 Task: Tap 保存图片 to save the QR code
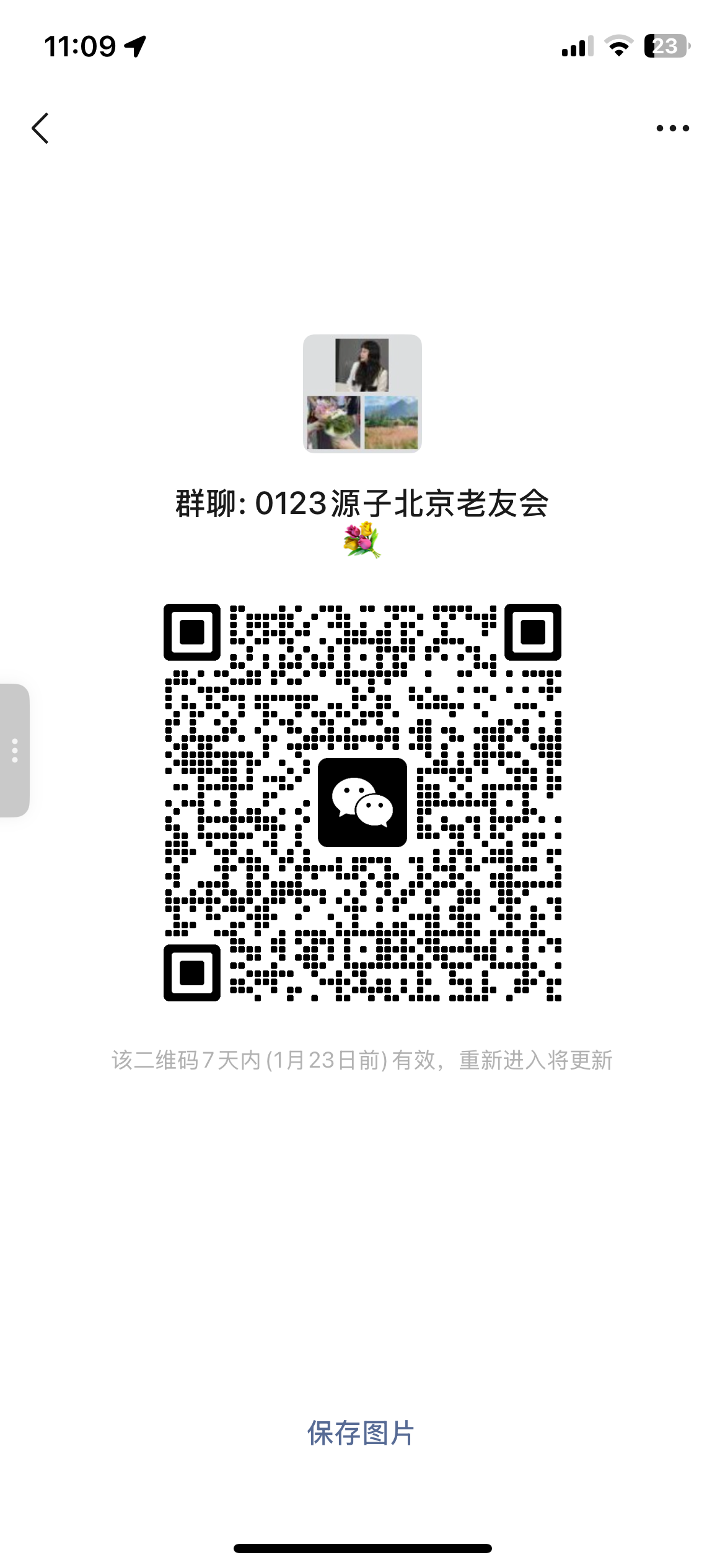click(361, 1433)
